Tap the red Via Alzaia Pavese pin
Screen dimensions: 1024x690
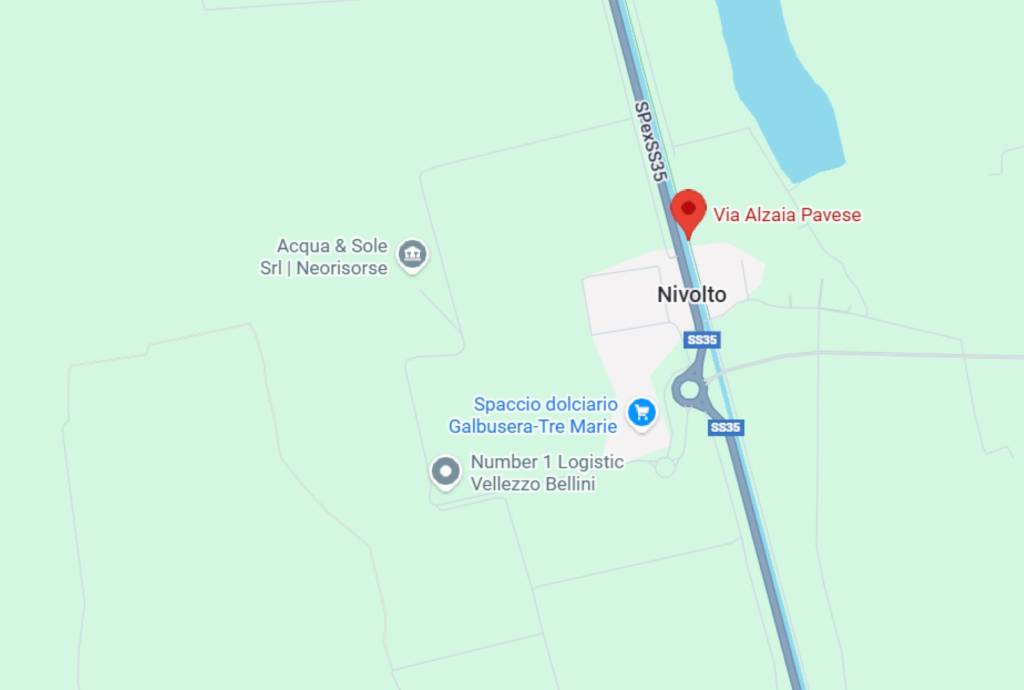[688, 210]
